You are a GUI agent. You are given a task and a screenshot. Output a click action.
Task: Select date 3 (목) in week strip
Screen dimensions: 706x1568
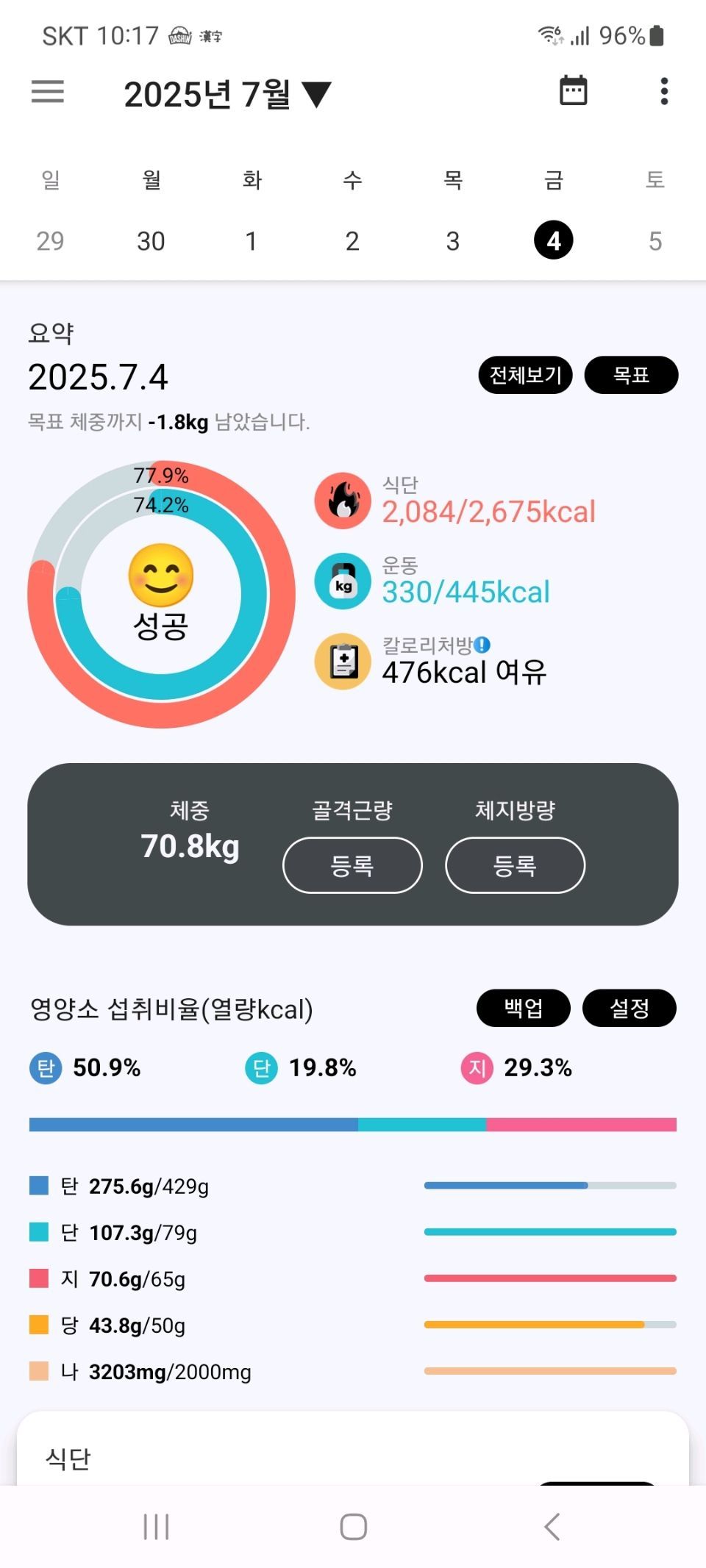(x=453, y=241)
